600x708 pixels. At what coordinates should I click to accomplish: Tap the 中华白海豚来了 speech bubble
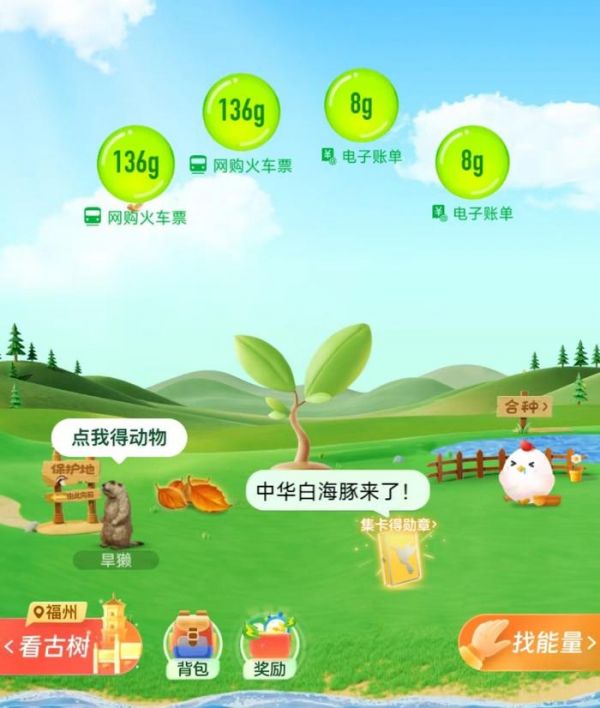click(x=337, y=491)
